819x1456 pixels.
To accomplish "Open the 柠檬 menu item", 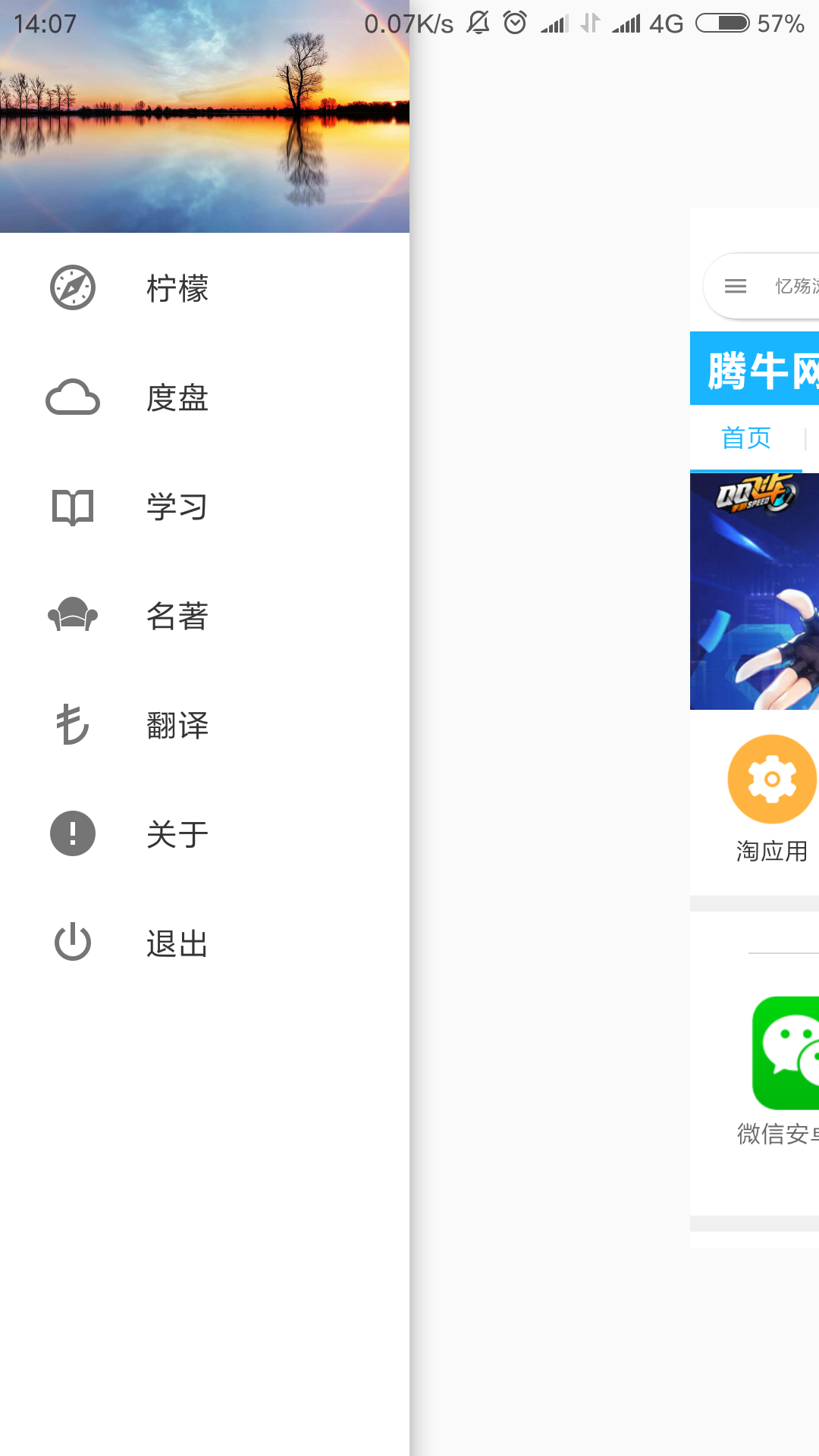I will 177,288.
